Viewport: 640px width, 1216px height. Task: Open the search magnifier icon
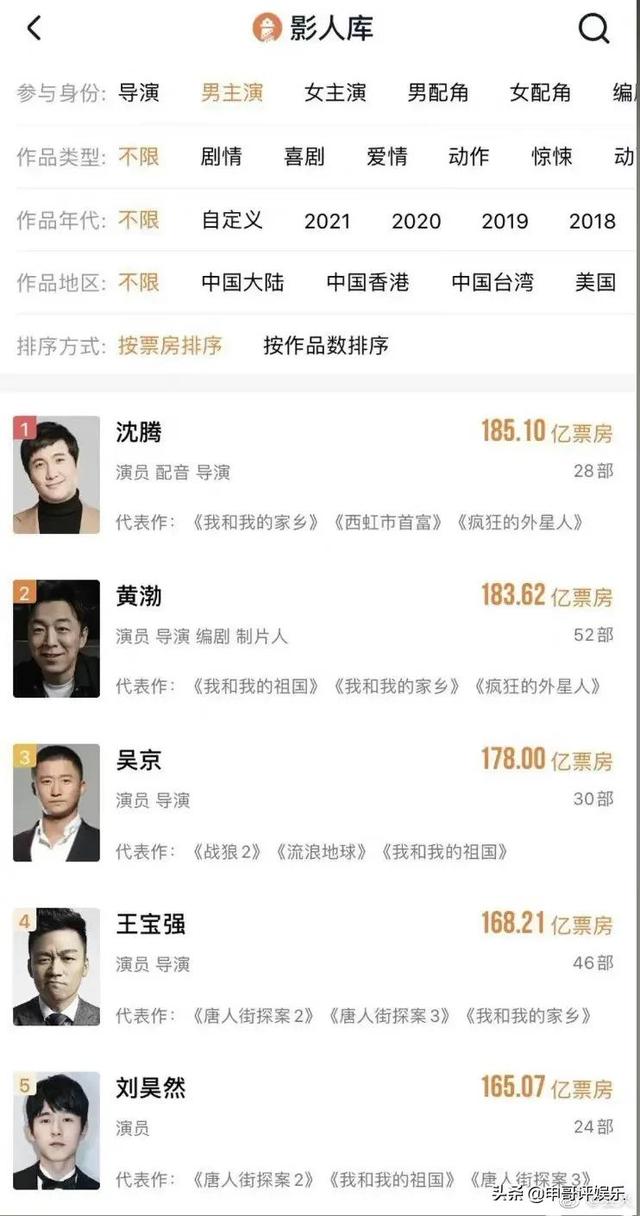pyautogui.click(x=594, y=29)
